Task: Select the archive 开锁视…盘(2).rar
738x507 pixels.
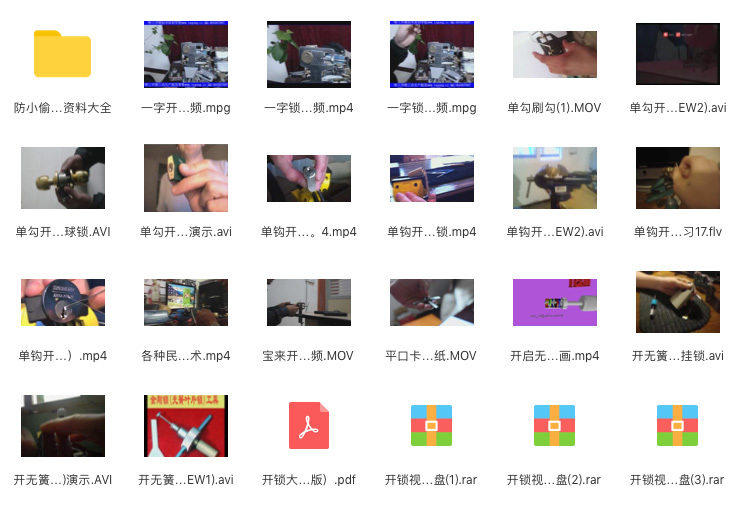Action: pyautogui.click(x=554, y=427)
